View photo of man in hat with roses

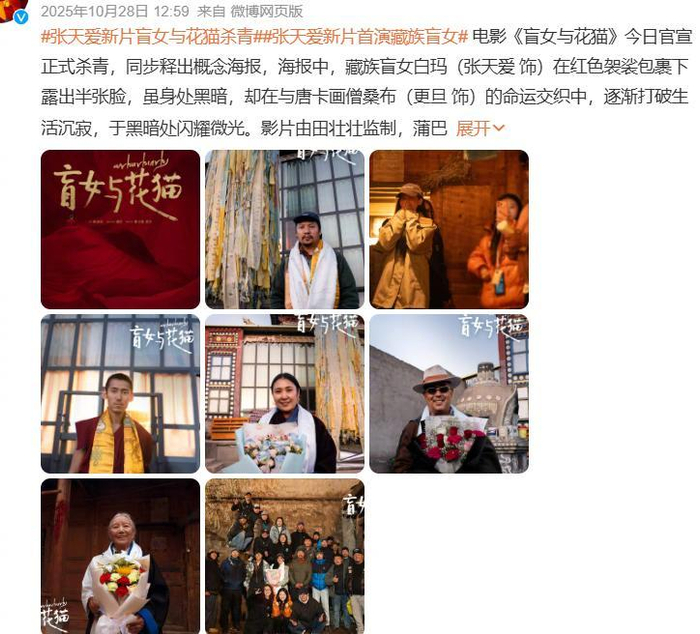tap(448, 393)
